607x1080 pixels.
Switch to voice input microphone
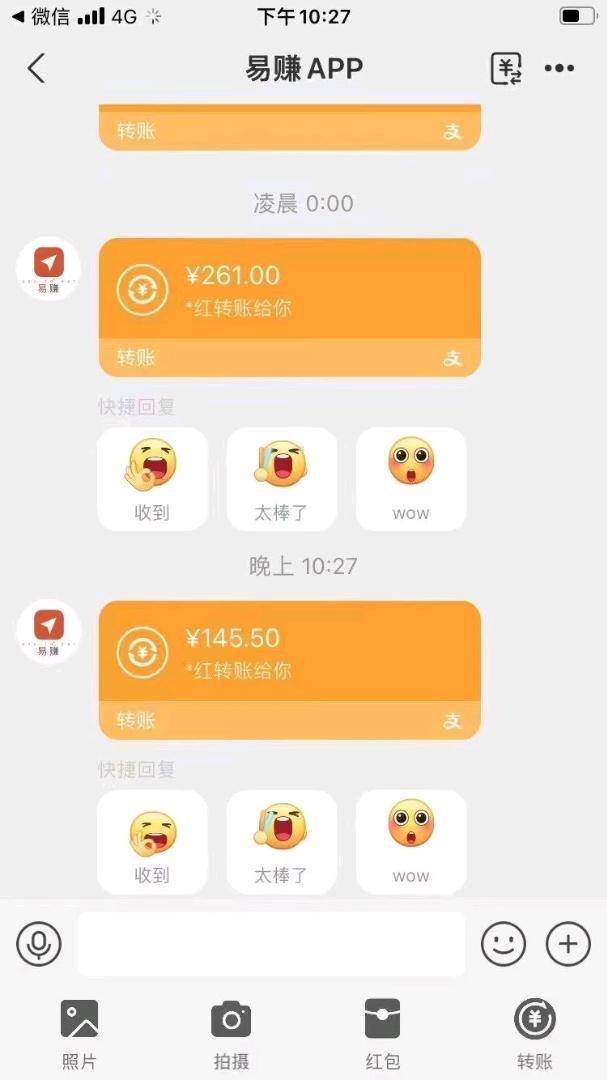38,943
